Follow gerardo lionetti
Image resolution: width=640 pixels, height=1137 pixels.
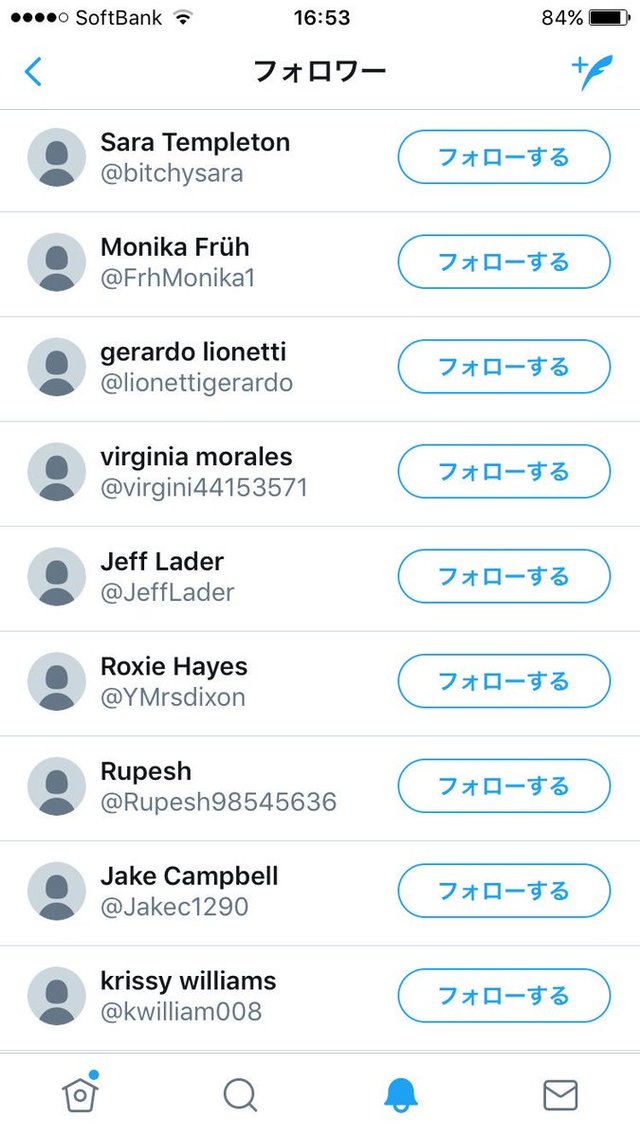[x=504, y=367]
